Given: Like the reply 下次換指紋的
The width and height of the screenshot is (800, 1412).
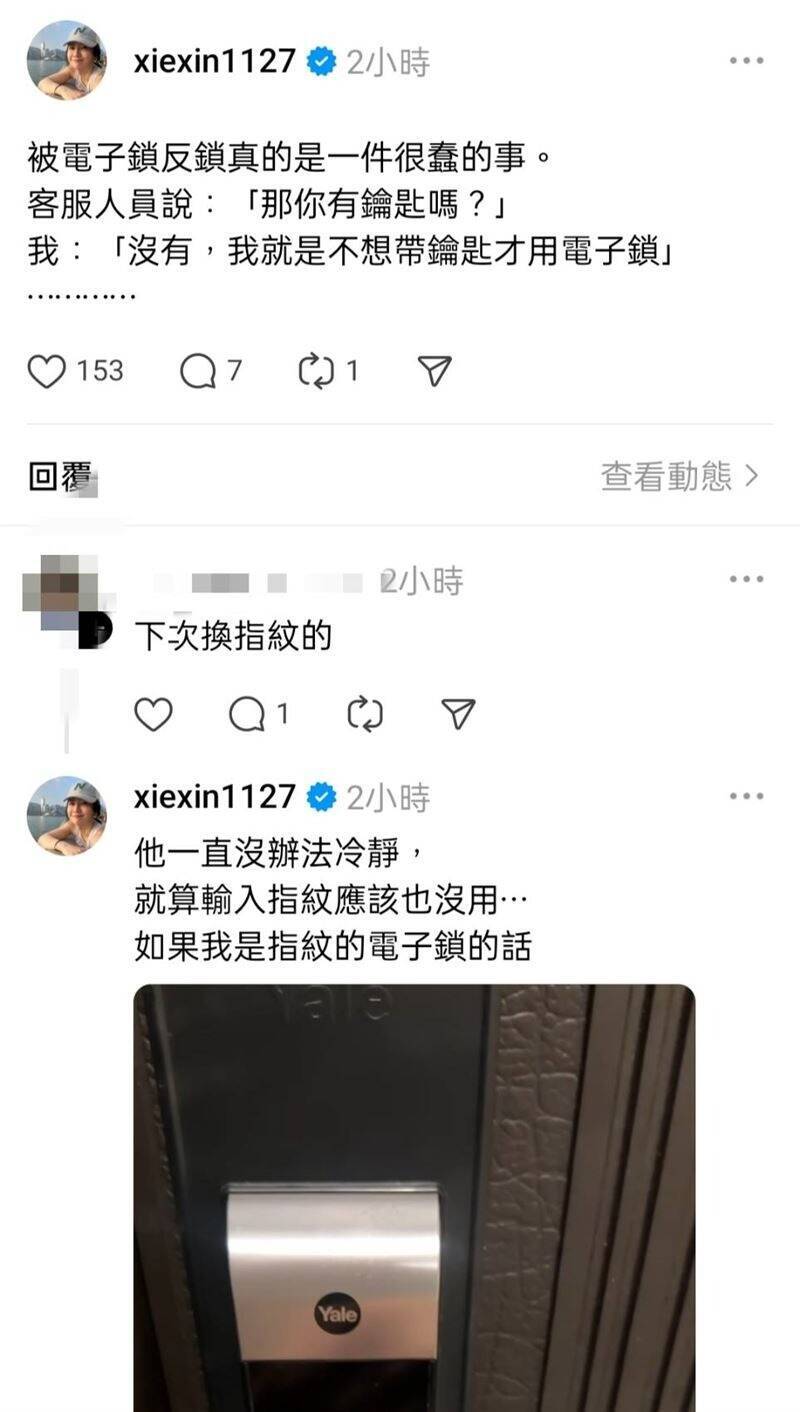Looking at the screenshot, I should coord(153,714).
